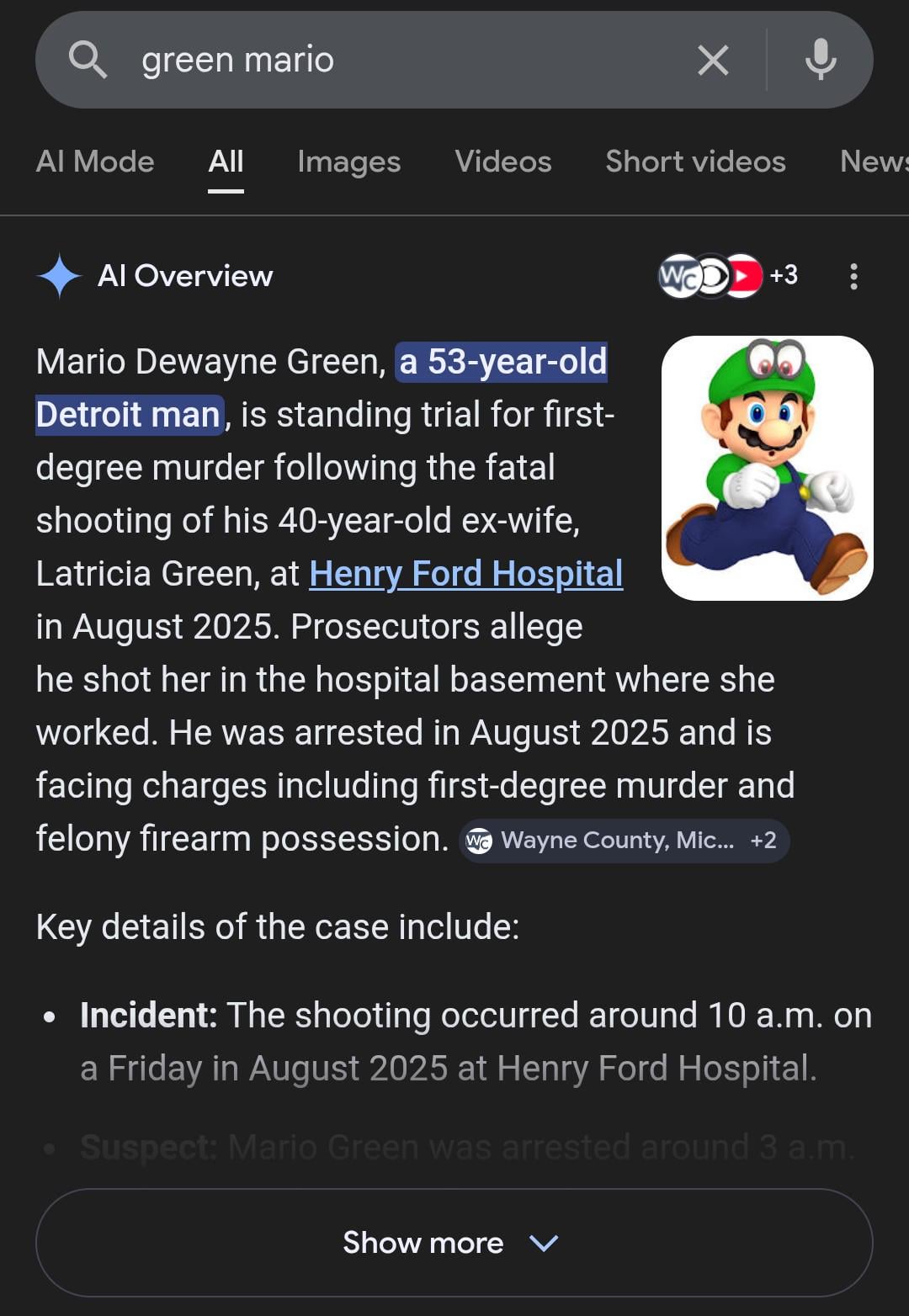Go to the Short videos tab
Image resolution: width=909 pixels, height=1316 pixels.
(695, 162)
